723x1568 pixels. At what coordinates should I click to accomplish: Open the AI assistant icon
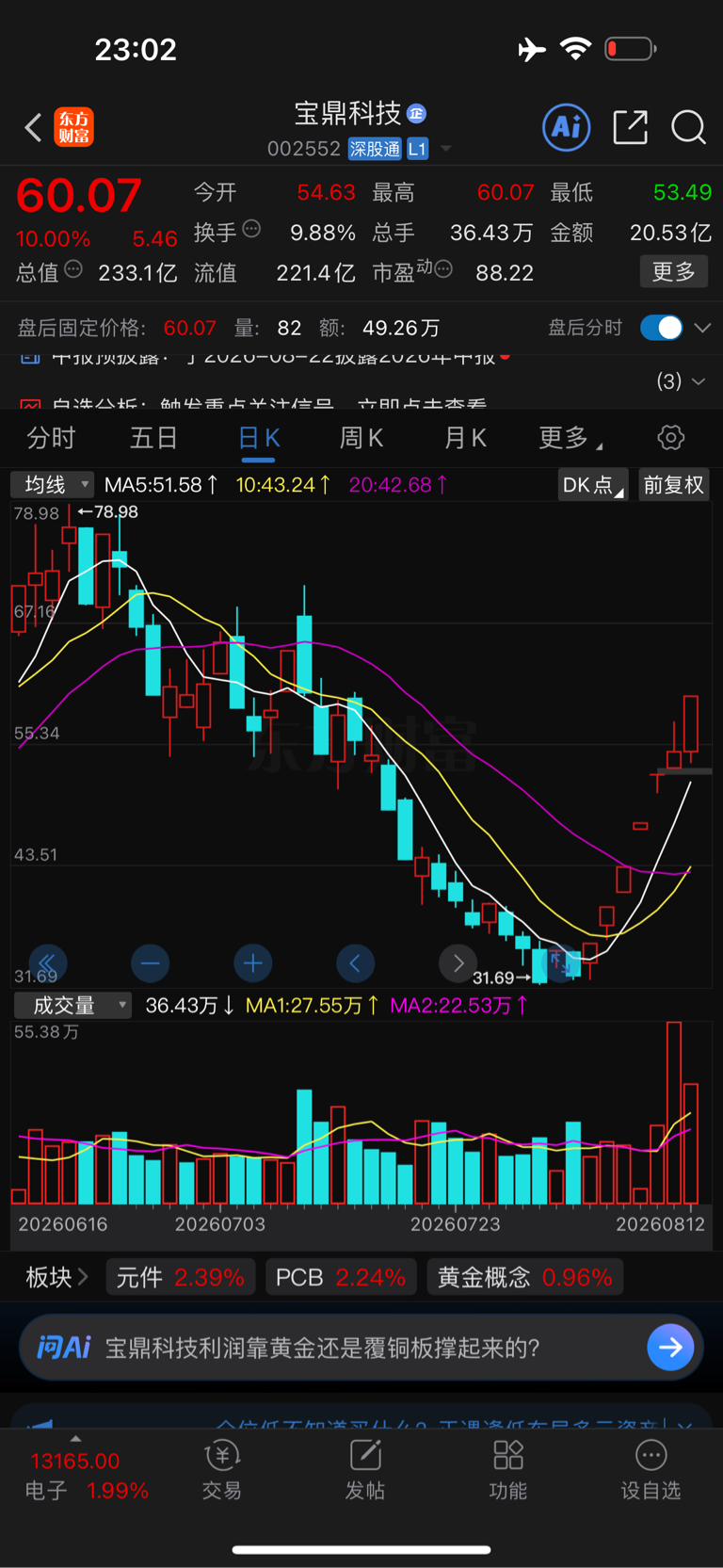click(567, 127)
